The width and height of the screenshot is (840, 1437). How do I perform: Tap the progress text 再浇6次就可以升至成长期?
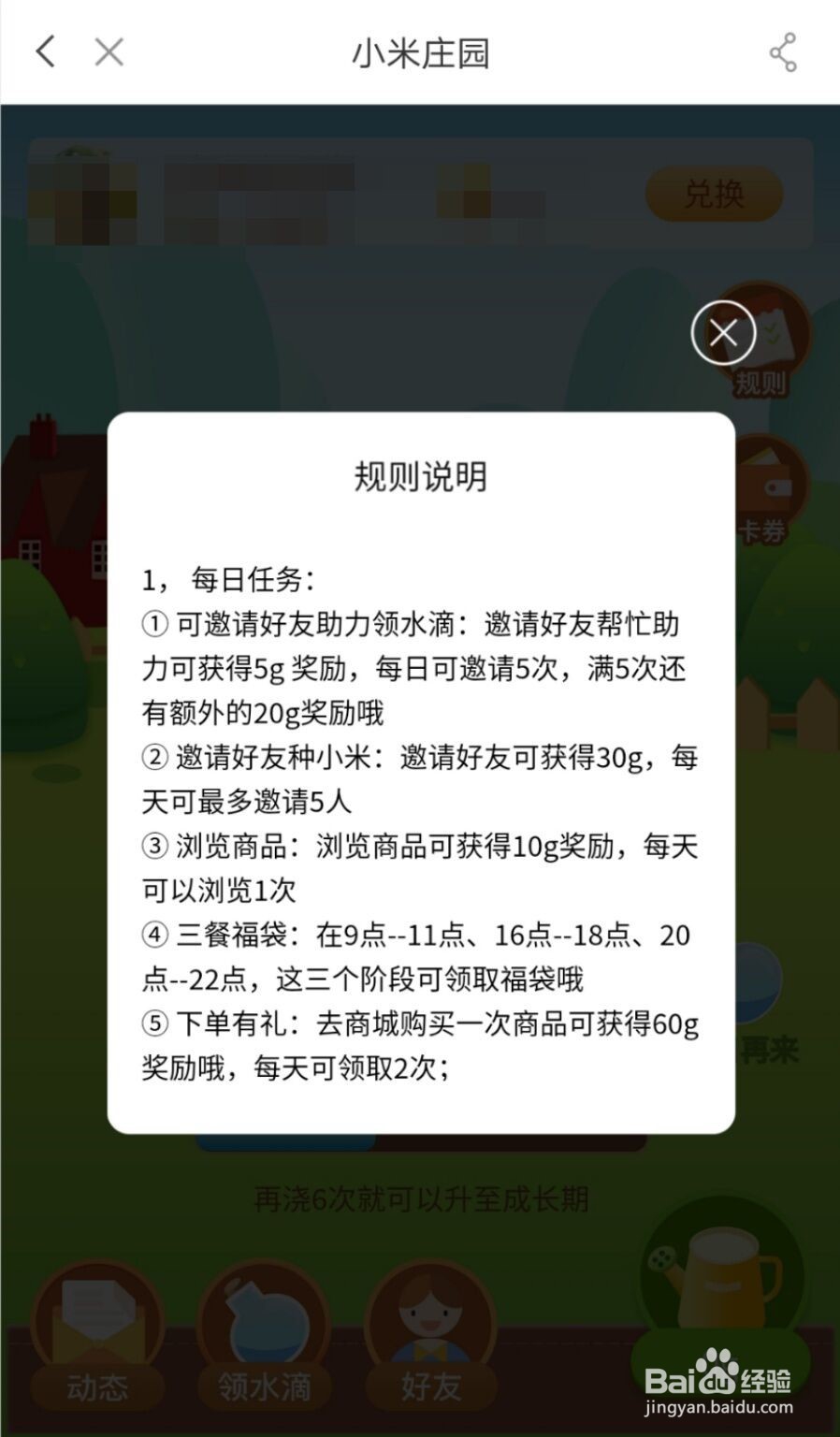[x=420, y=1199]
